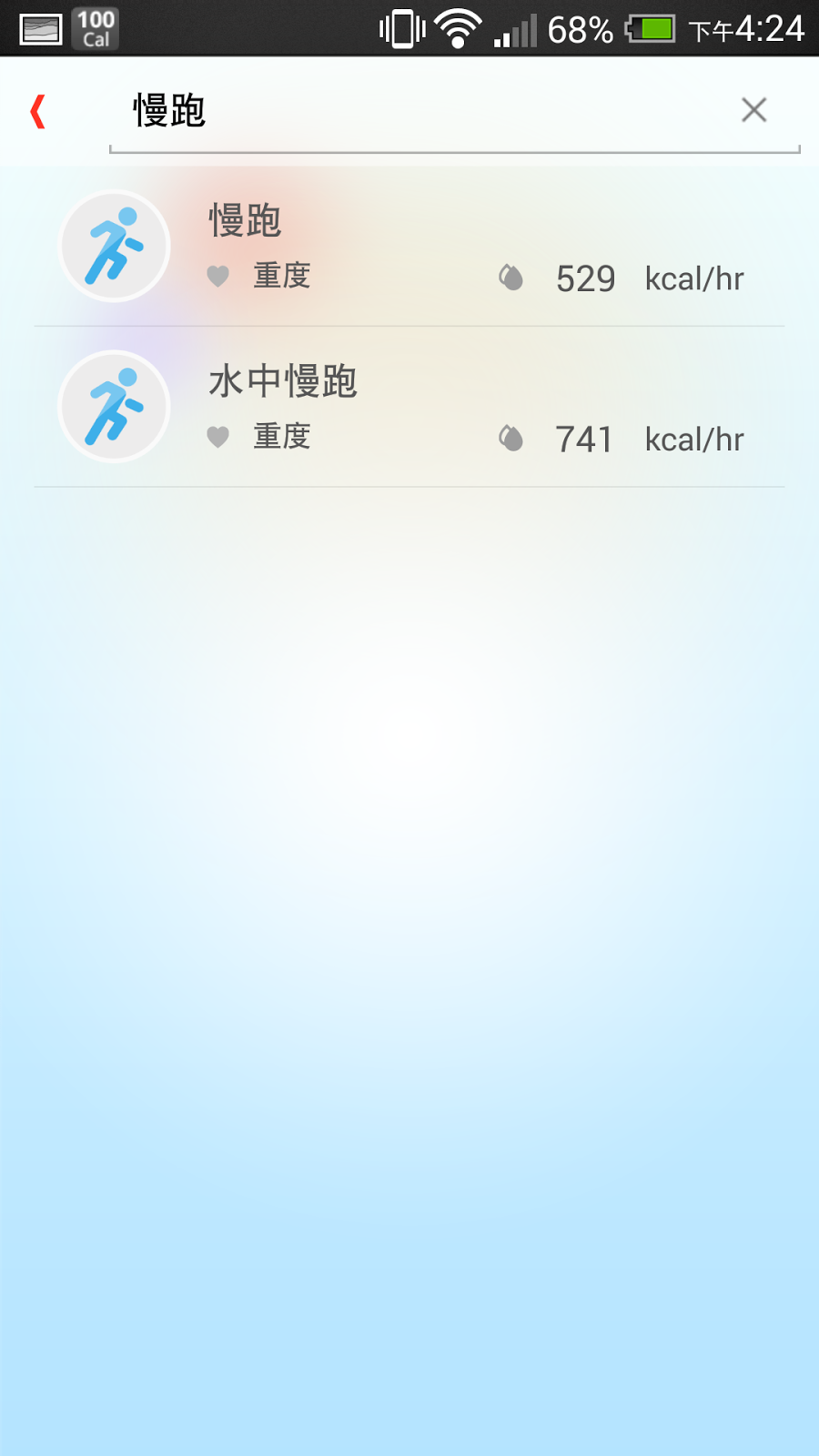
Task: Select the 慢跑 529 kcal/hr result
Action: point(409,246)
